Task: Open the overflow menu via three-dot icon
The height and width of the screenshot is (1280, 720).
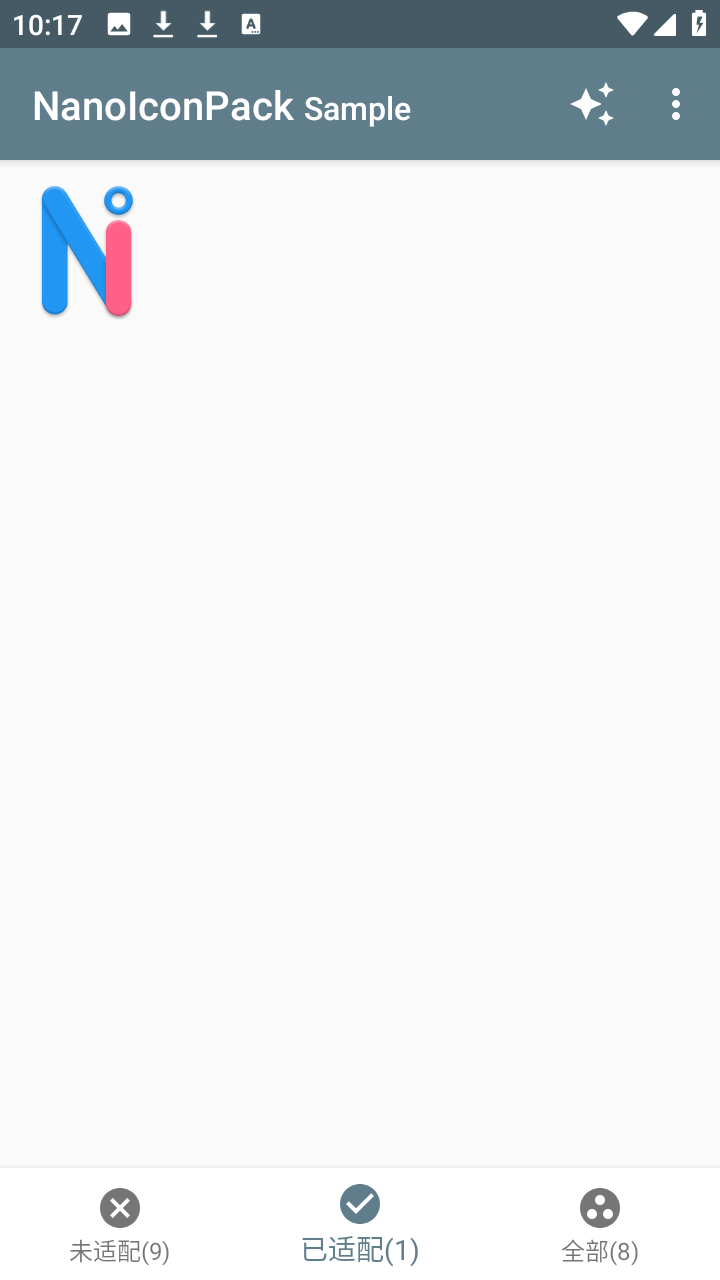Action: coord(675,104)
